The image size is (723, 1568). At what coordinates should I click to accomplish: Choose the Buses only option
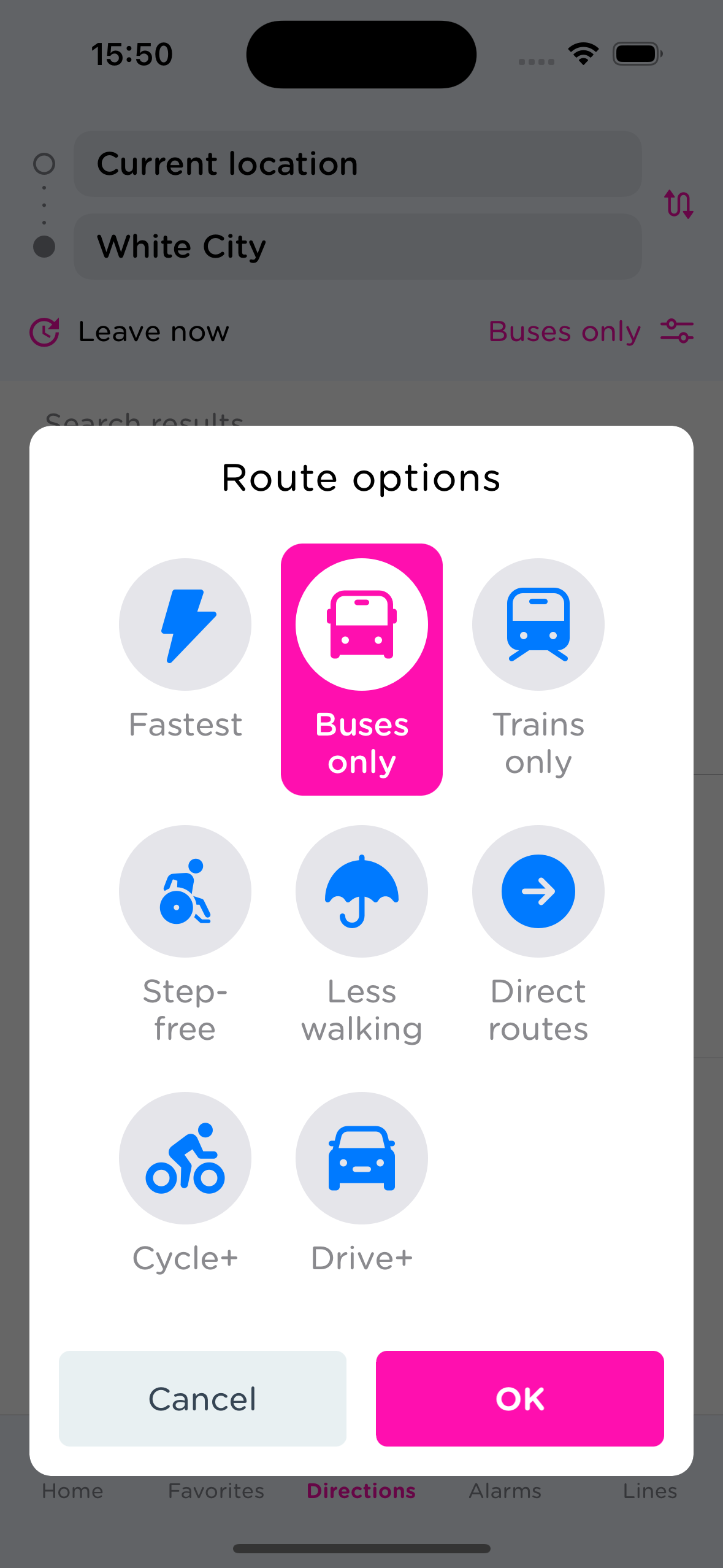[361, 625]
